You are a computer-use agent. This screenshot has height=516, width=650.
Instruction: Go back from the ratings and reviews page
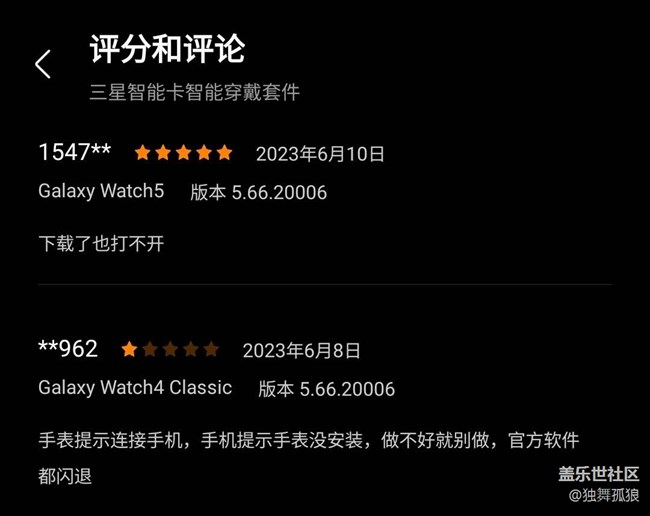(x=43, y=65)
